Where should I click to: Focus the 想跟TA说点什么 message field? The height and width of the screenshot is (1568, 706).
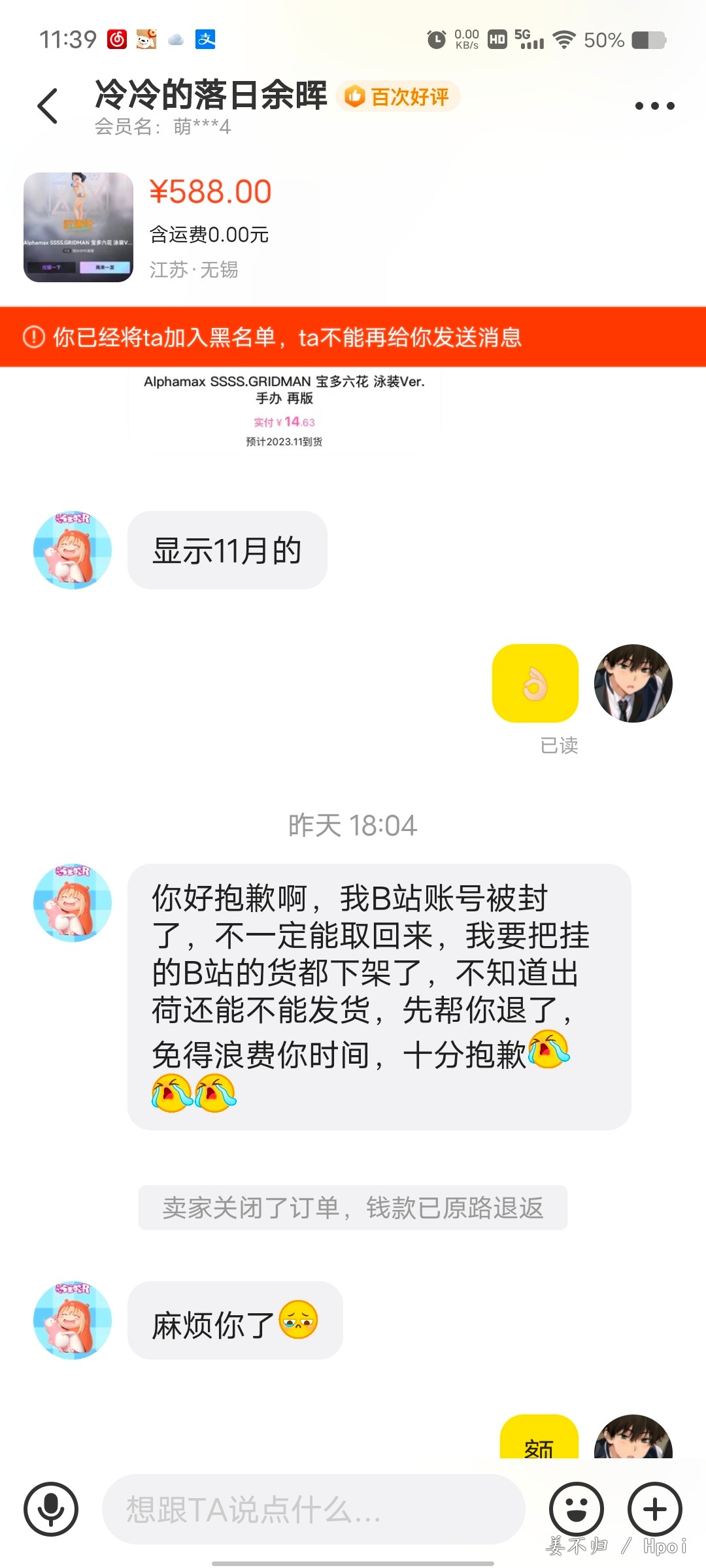314,1509
